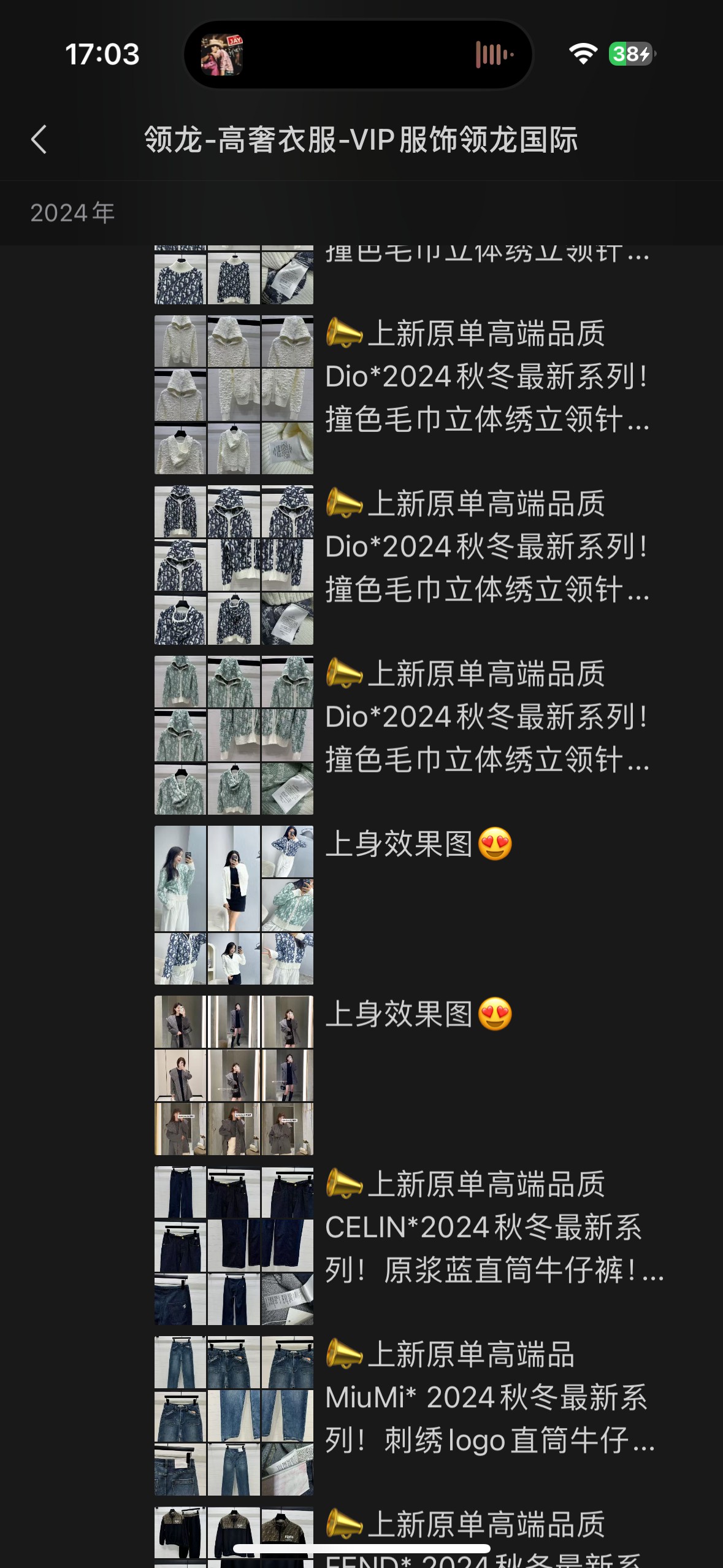The image size is (723, 1568).
Task: Open the Dynamic Island music activity
Action: coord(358,54)
